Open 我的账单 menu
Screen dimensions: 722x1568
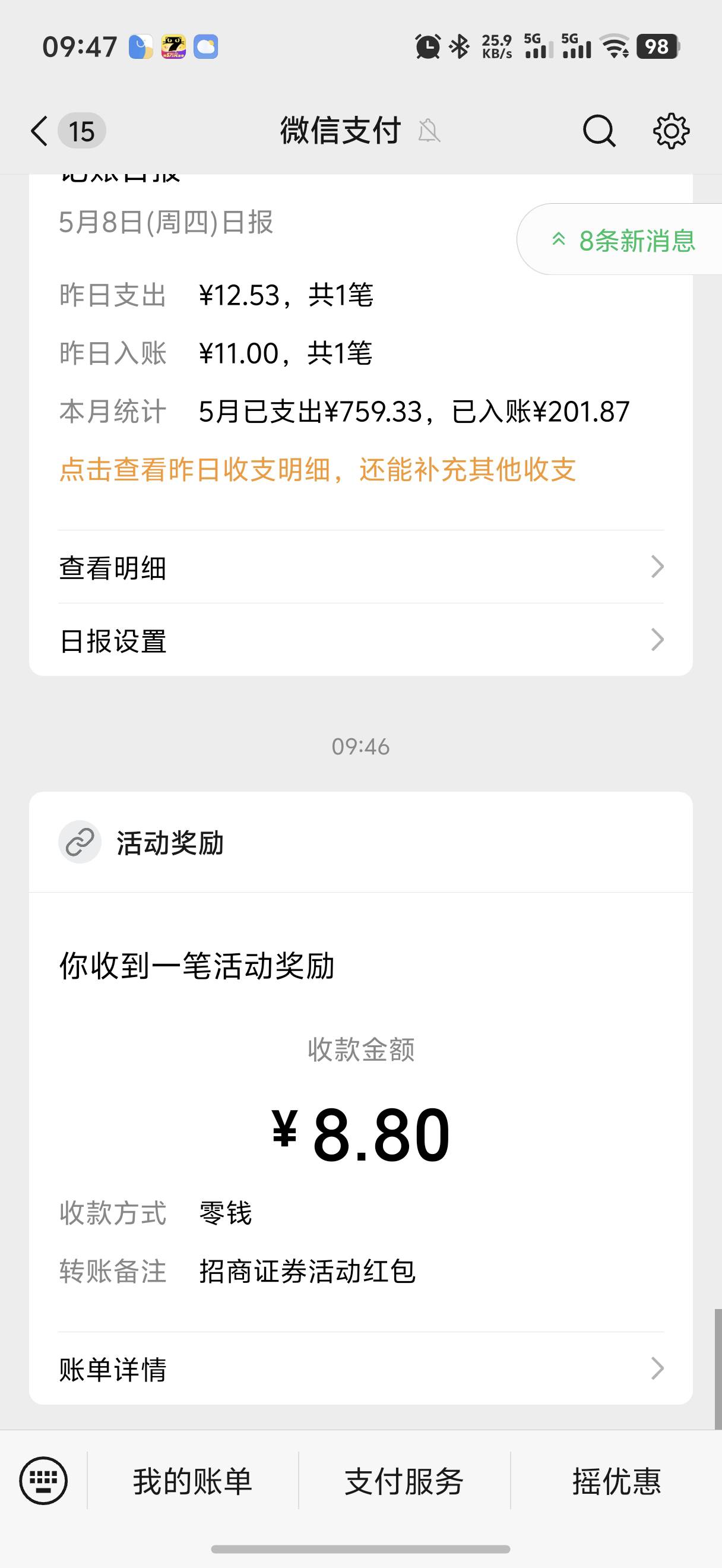(x=192, y=1481)
